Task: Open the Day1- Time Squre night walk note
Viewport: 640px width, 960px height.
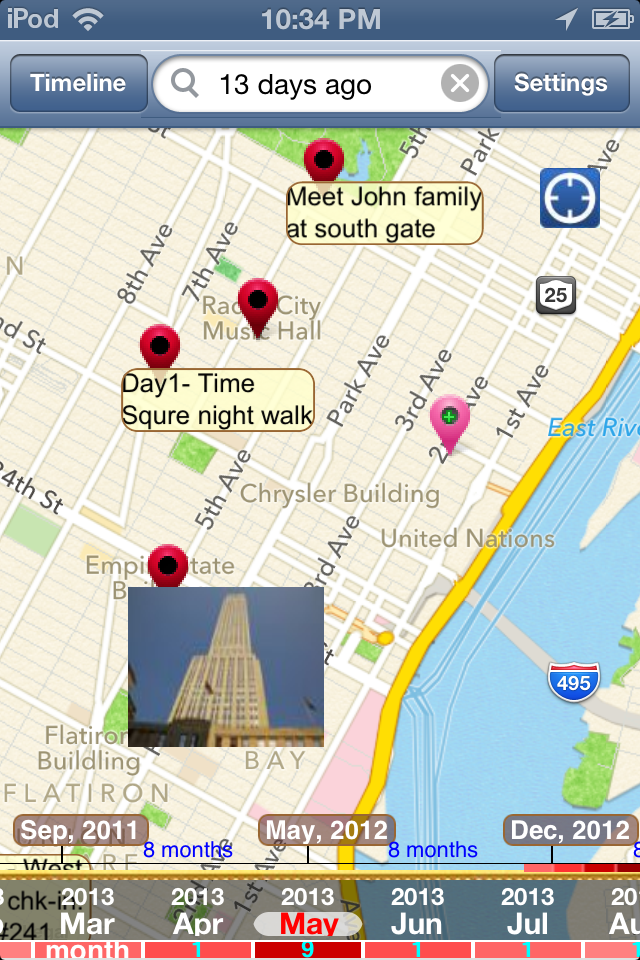Action: coord(217,400)
